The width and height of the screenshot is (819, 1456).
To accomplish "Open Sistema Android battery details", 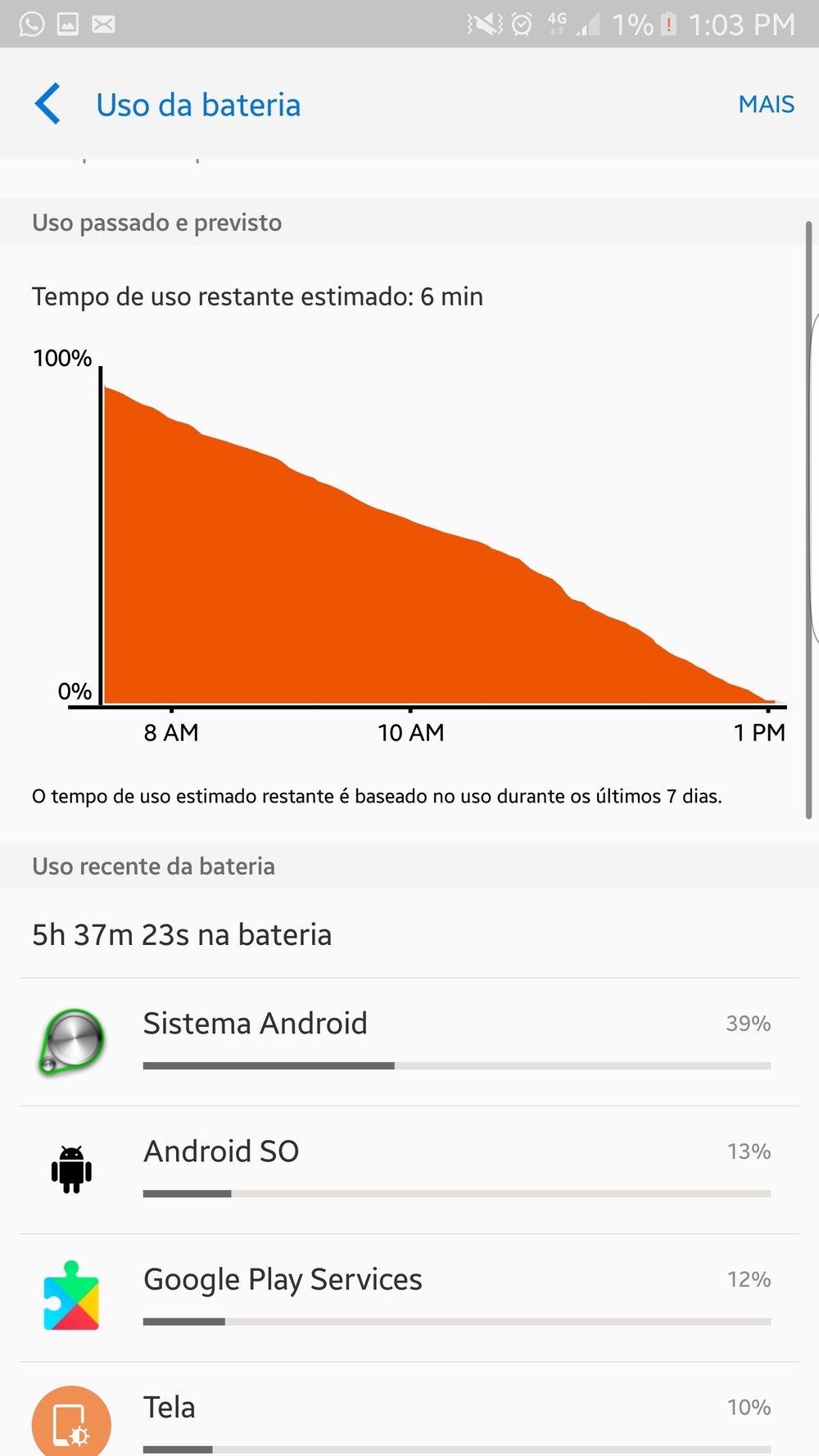I will pos(409,1042).
